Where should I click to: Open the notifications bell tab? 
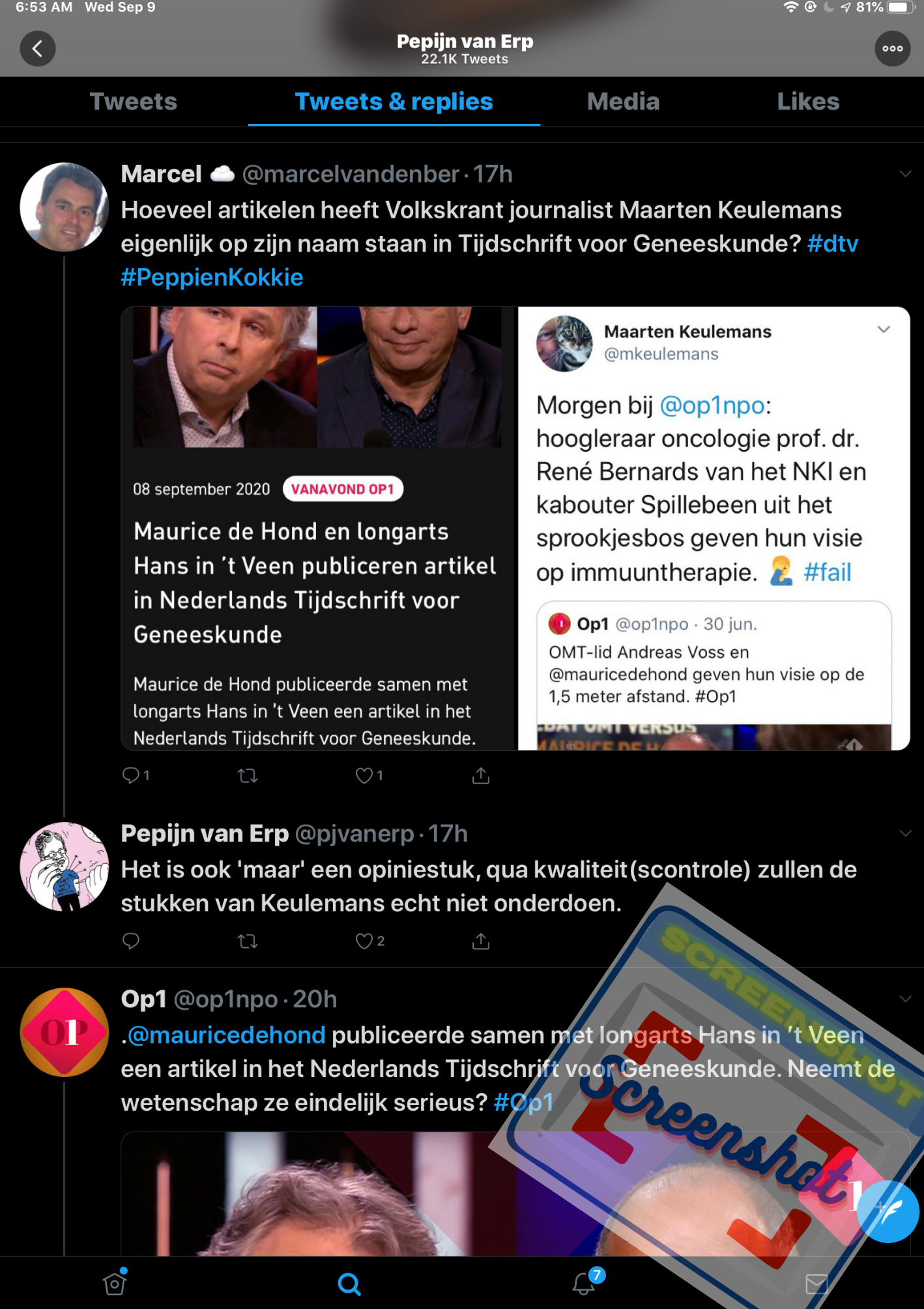584,1284
